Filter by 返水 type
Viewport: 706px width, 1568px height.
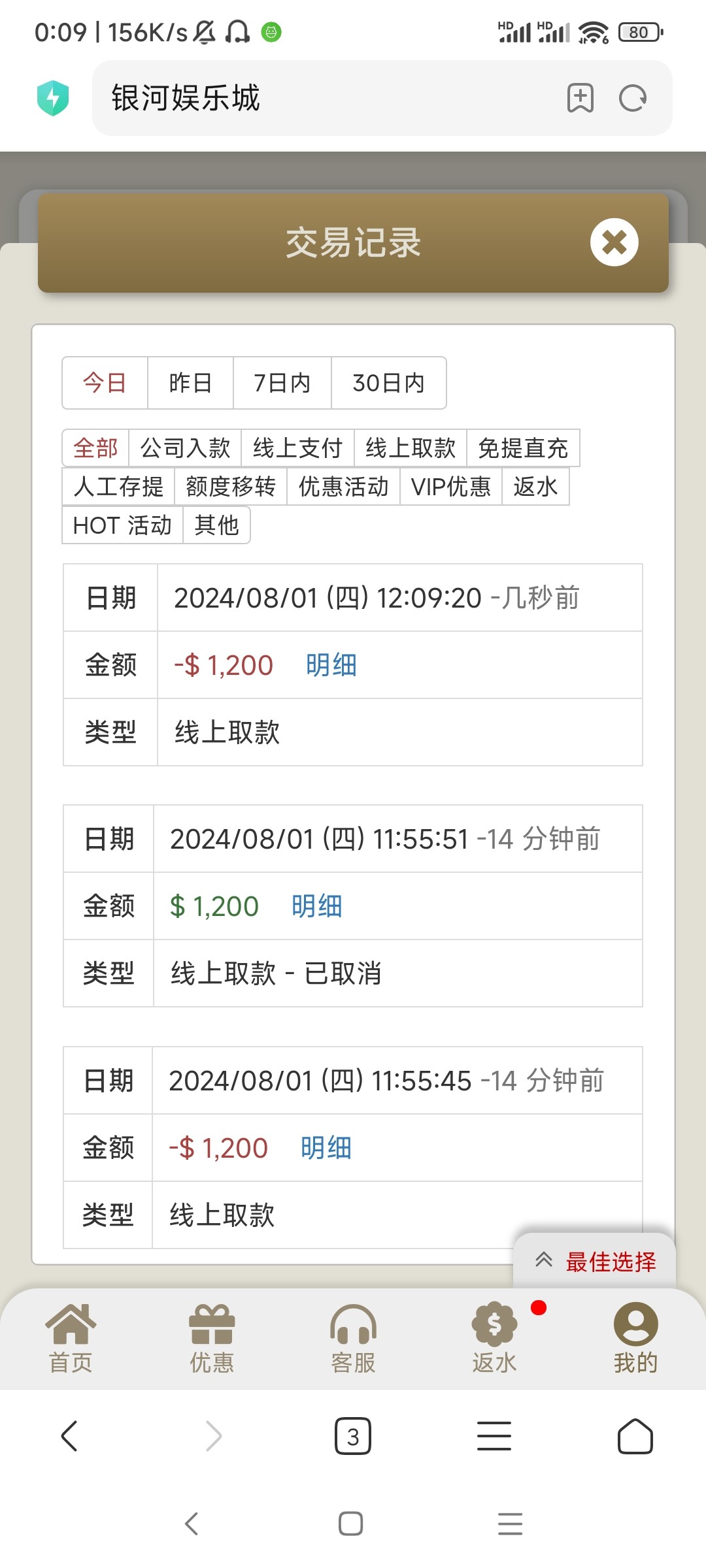[x=535, y=487]
